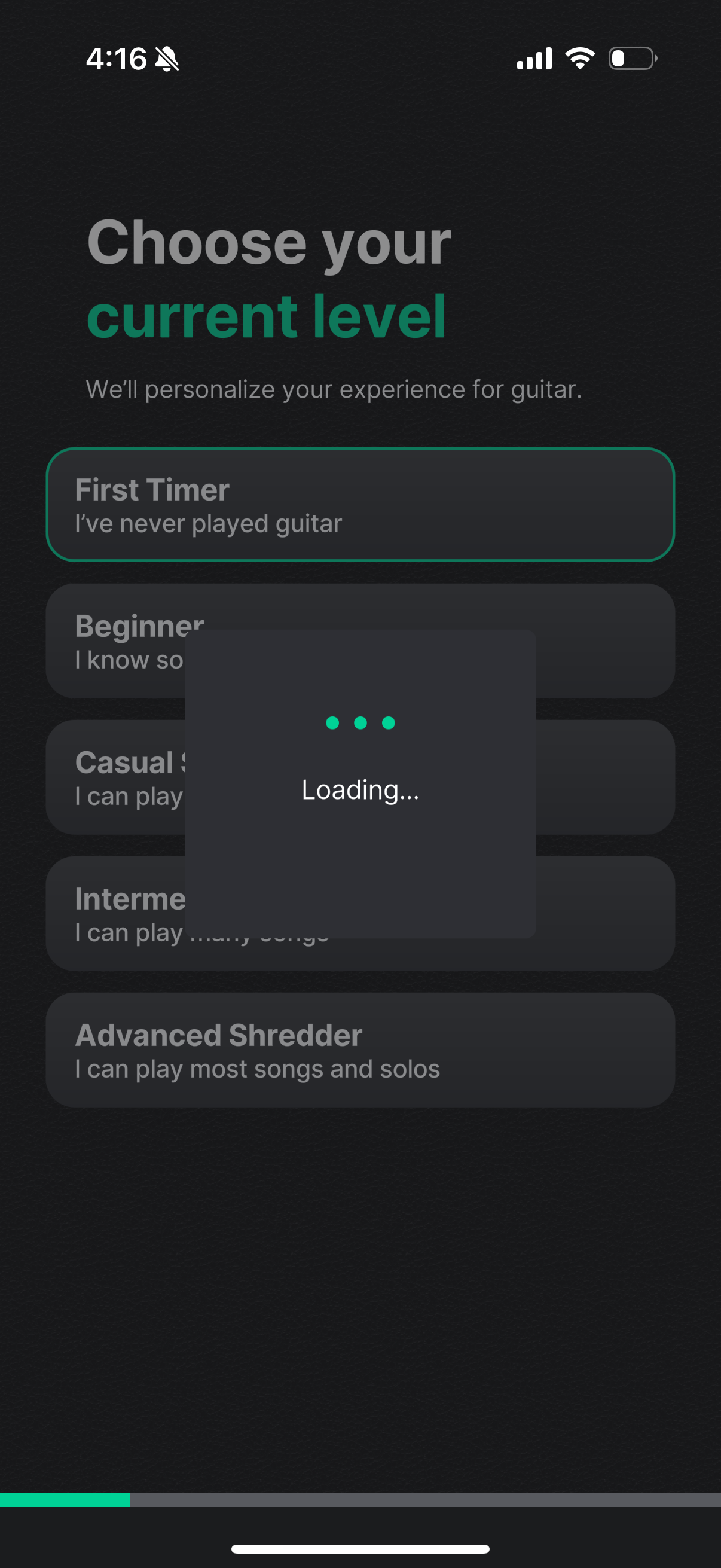Tap the Wi-Fi status icon
The height and width of the screenshot is (1568, 721).
point(578,59)
